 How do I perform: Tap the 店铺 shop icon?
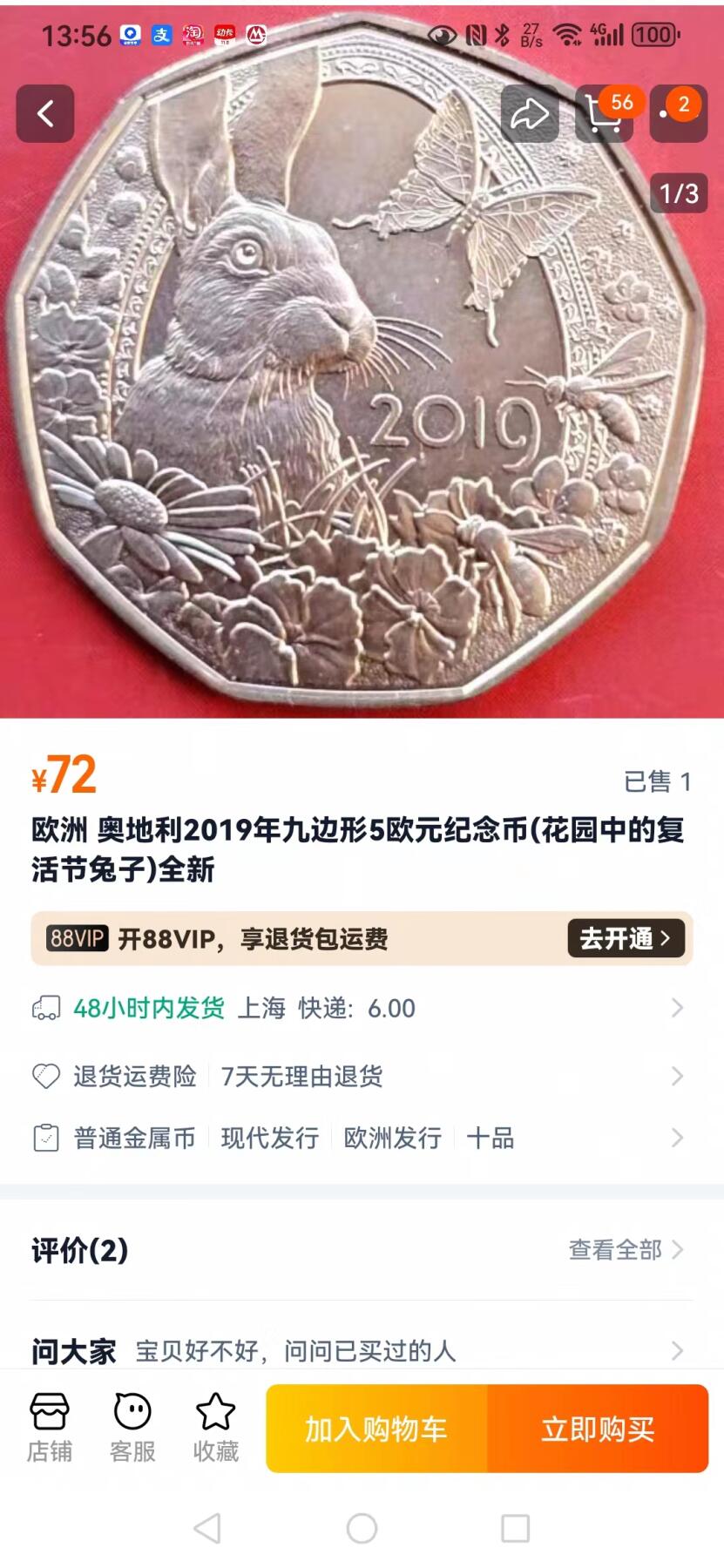pos(50,1427)
